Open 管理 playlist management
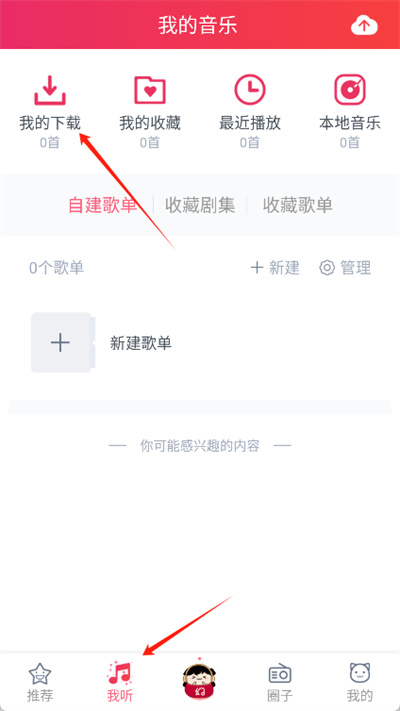Screen dimensions: 400x711 point(345,268)
